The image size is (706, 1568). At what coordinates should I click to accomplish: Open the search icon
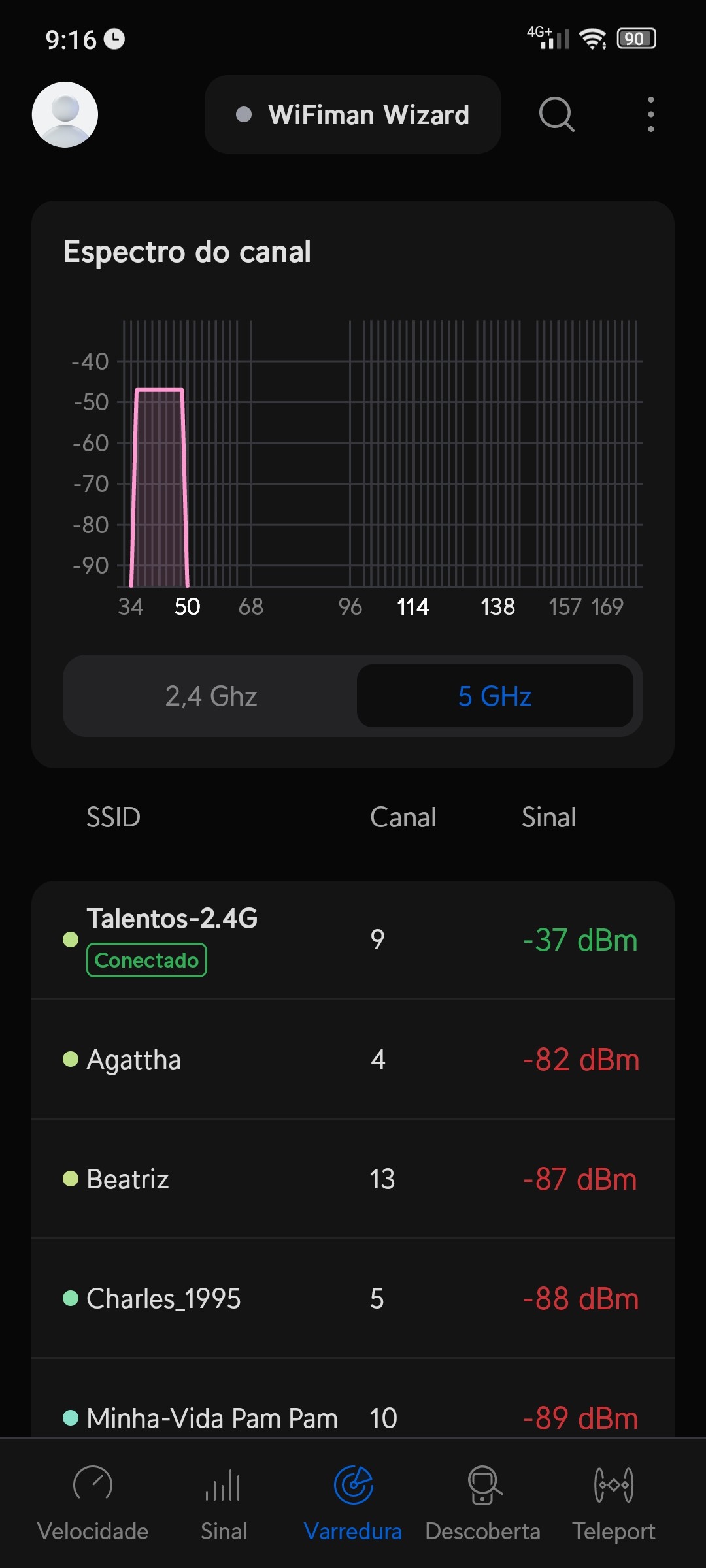pyautogui.click(x=556, y=114)
